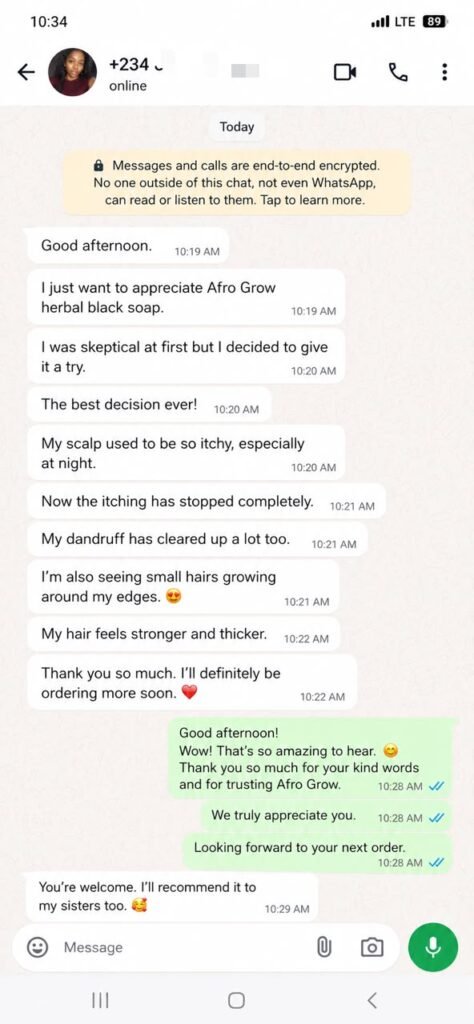Open the camera from the chat bar
Viewport: 474px width, 1024px height.
[x=371, y=947]
